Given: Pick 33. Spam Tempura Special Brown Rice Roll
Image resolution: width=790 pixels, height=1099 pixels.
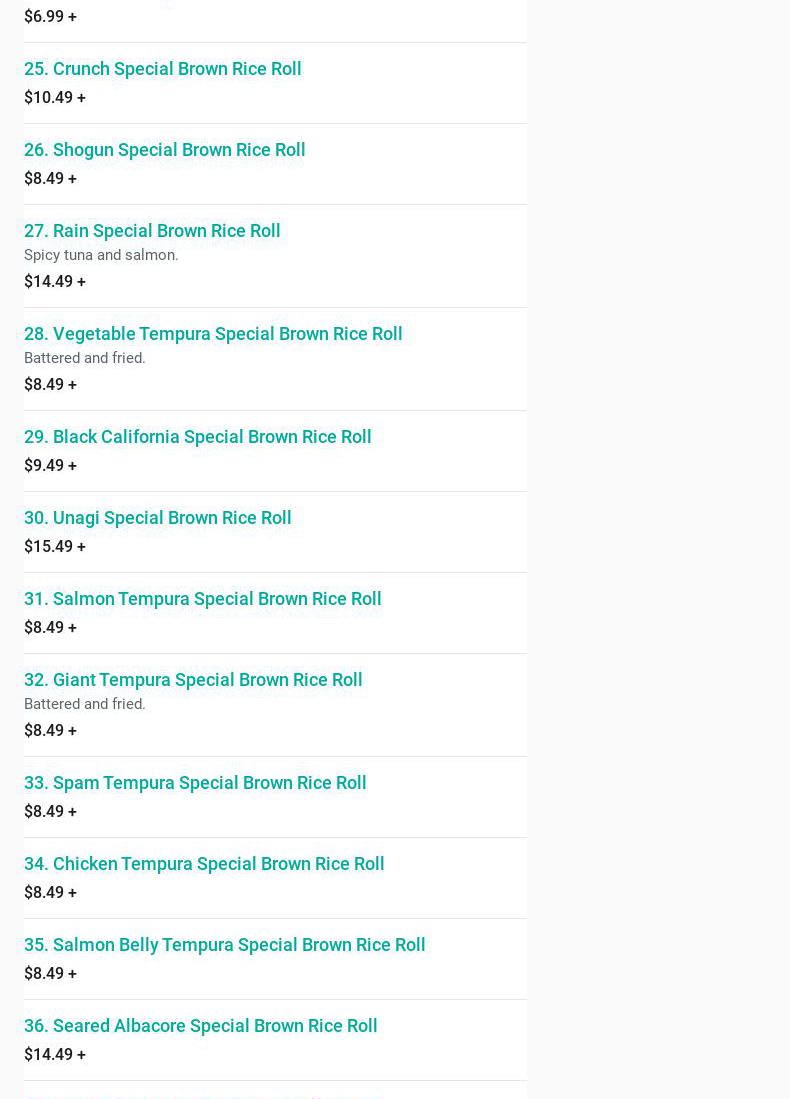Looking at the screenshot, I should tap(195, 783).
